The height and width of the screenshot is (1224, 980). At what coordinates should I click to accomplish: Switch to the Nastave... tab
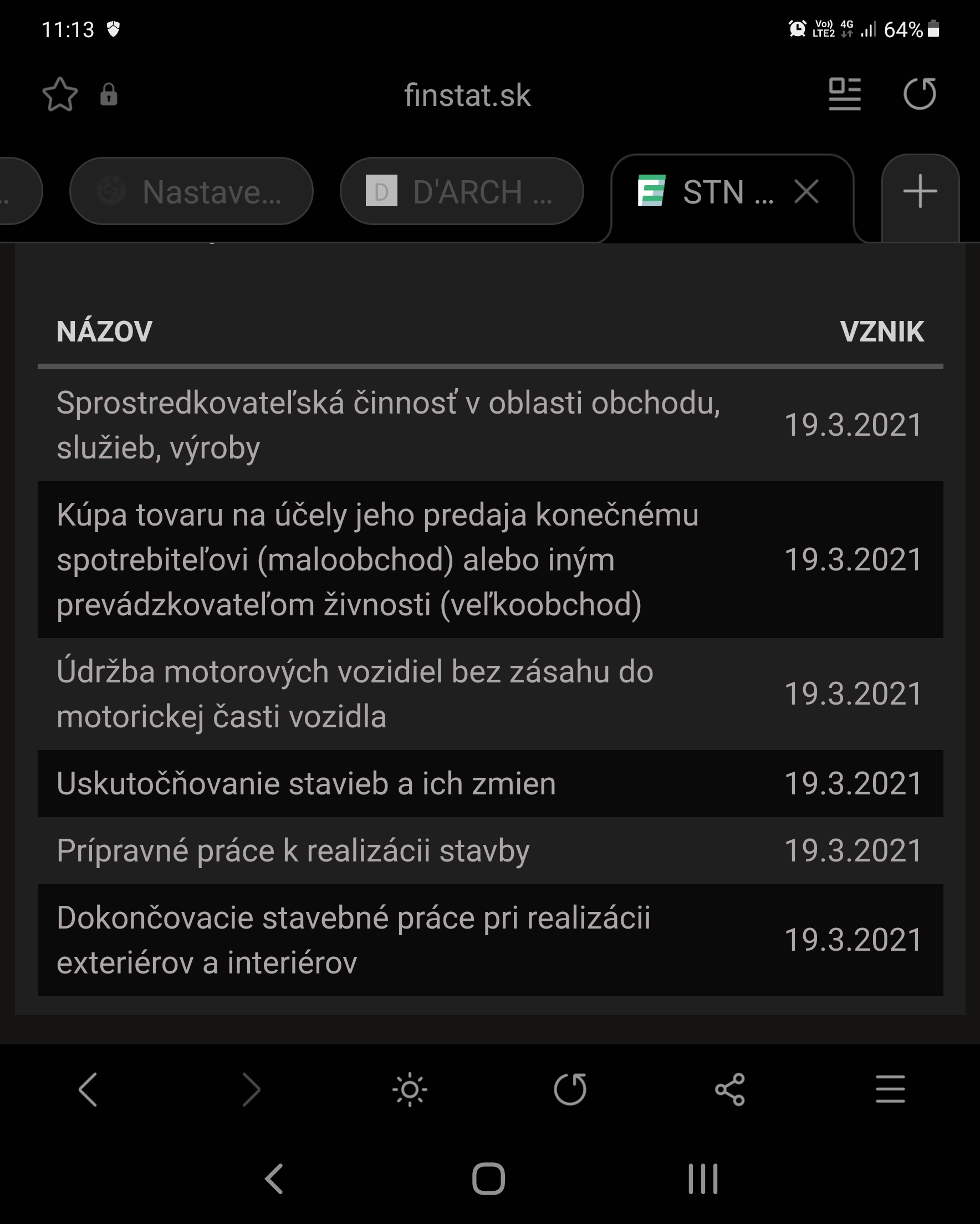click(191, 191)
